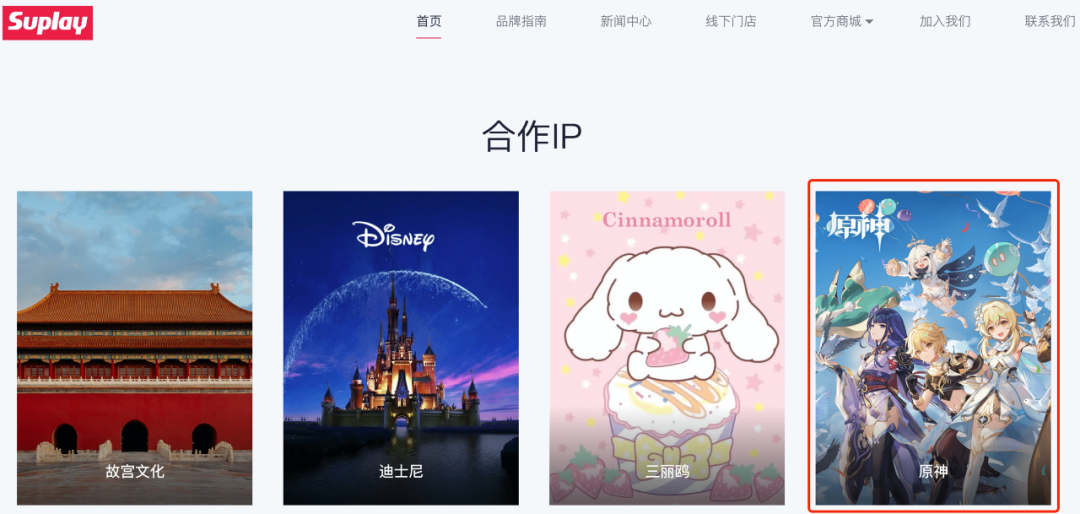Open the 原神 collaboration card
The height and width of the screenshot is (514, 1080).
point(933,348)
